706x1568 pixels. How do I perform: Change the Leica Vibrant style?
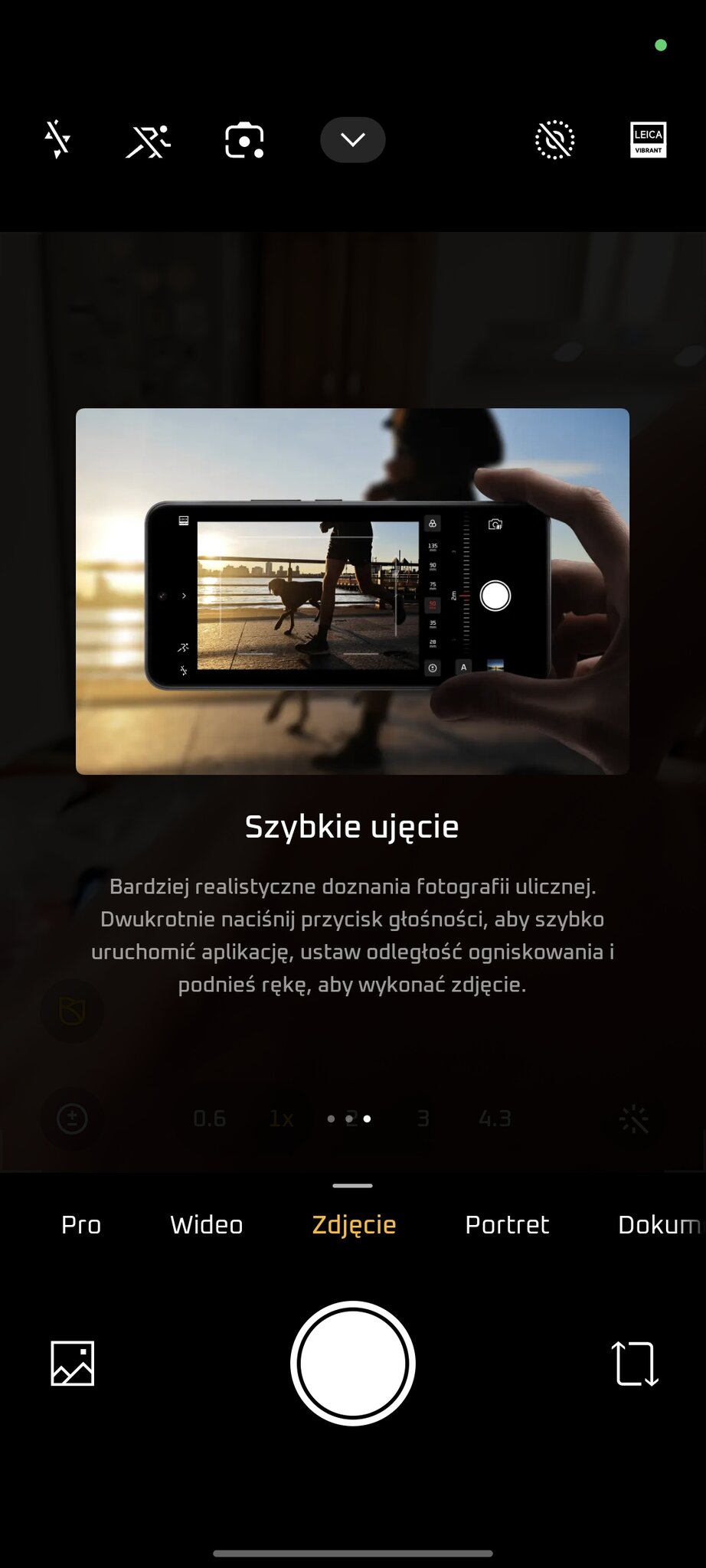tap(648, 140)
